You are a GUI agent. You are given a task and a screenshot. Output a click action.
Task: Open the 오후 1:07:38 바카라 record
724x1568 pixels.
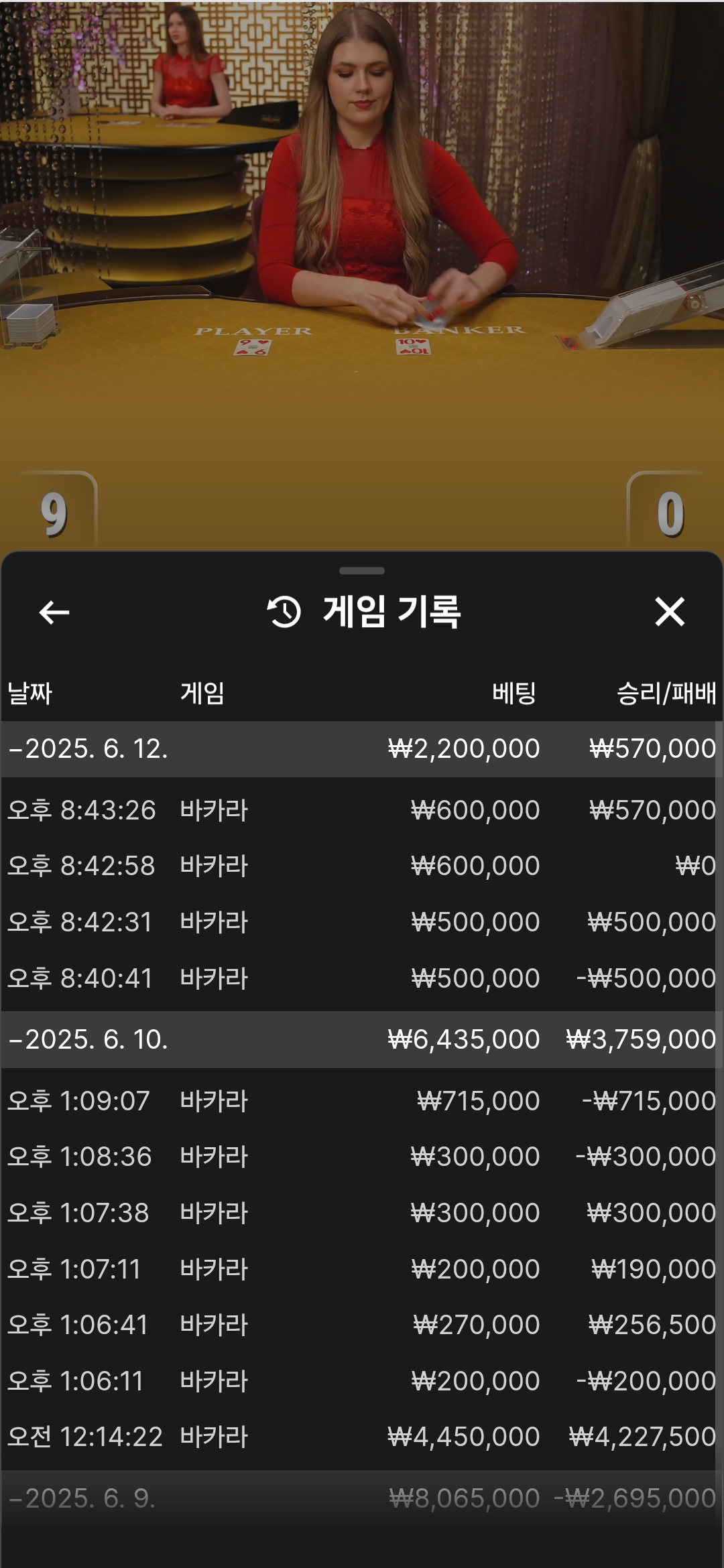point(362,1213)
